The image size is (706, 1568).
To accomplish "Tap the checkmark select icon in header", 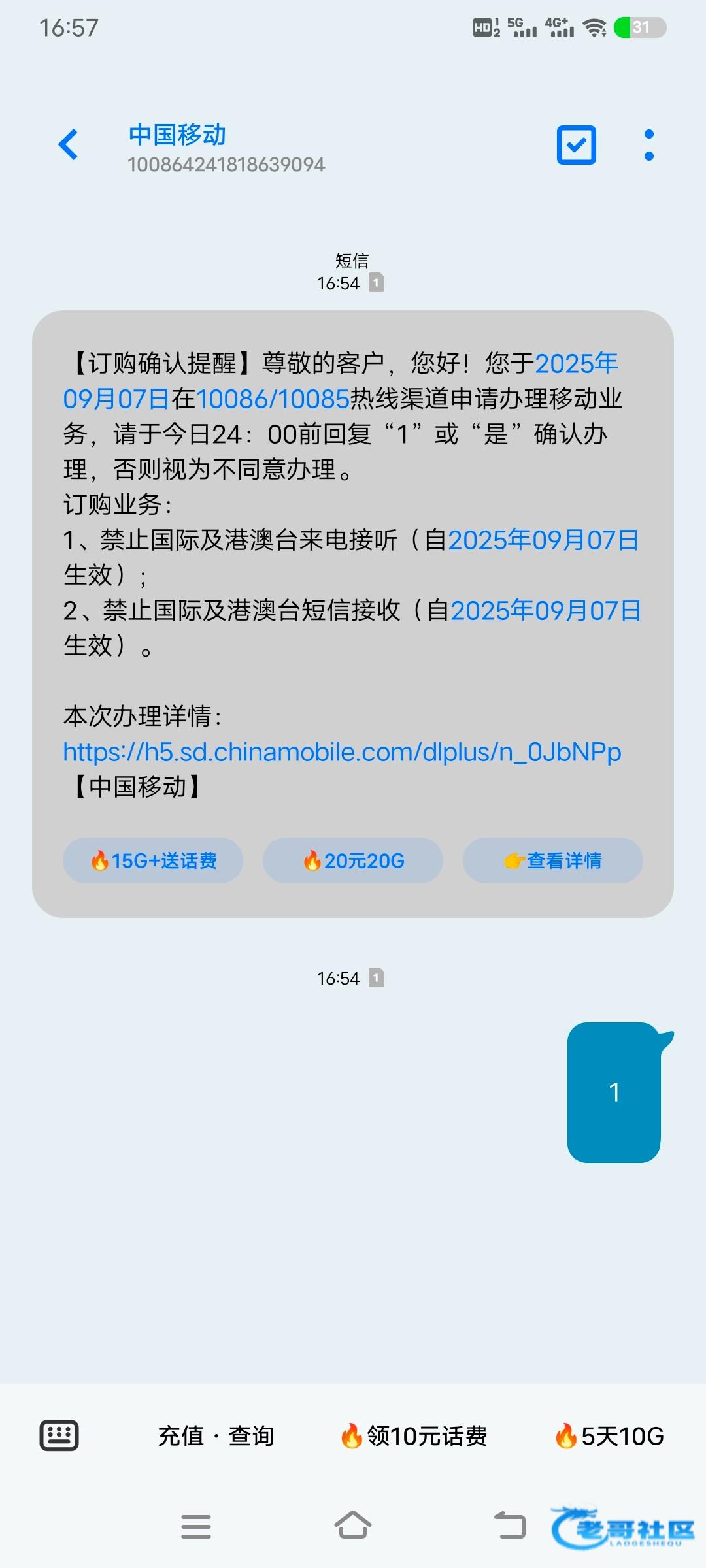I will click(576, 144).
